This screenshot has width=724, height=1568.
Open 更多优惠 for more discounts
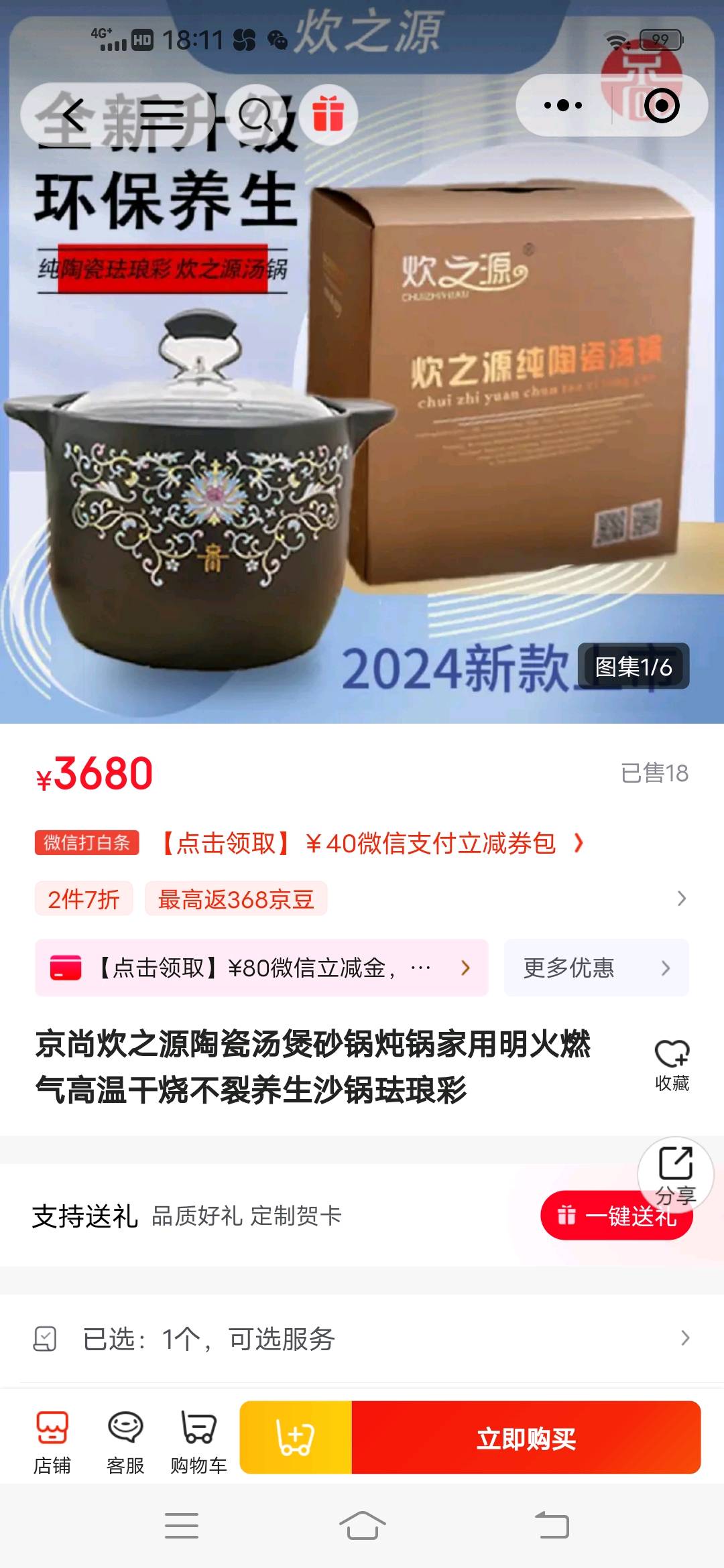[x=595, y=968]
